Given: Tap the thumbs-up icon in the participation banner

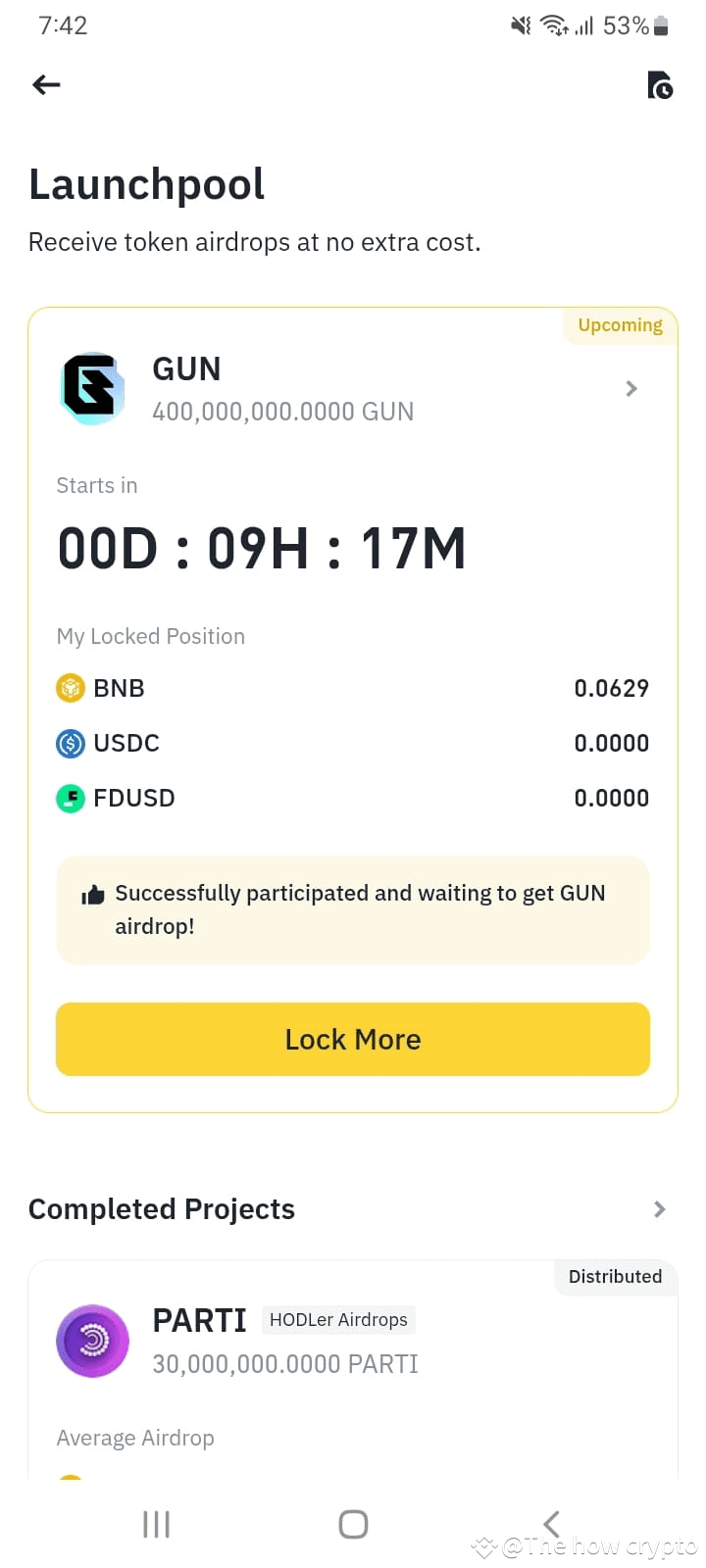Looking at the screenshot, I should [91, 893].
